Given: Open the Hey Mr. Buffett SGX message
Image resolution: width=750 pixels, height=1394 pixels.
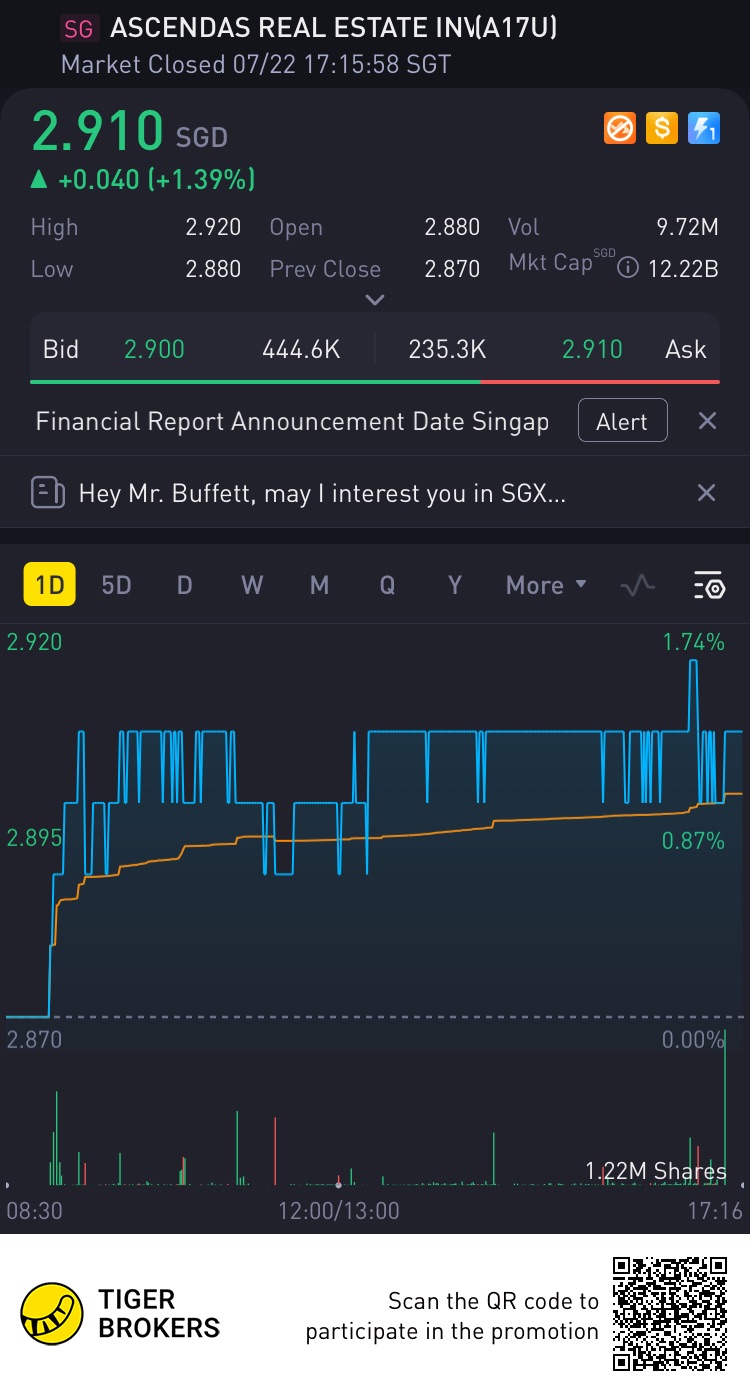Looking at the screenshot, I should point(320,493).
